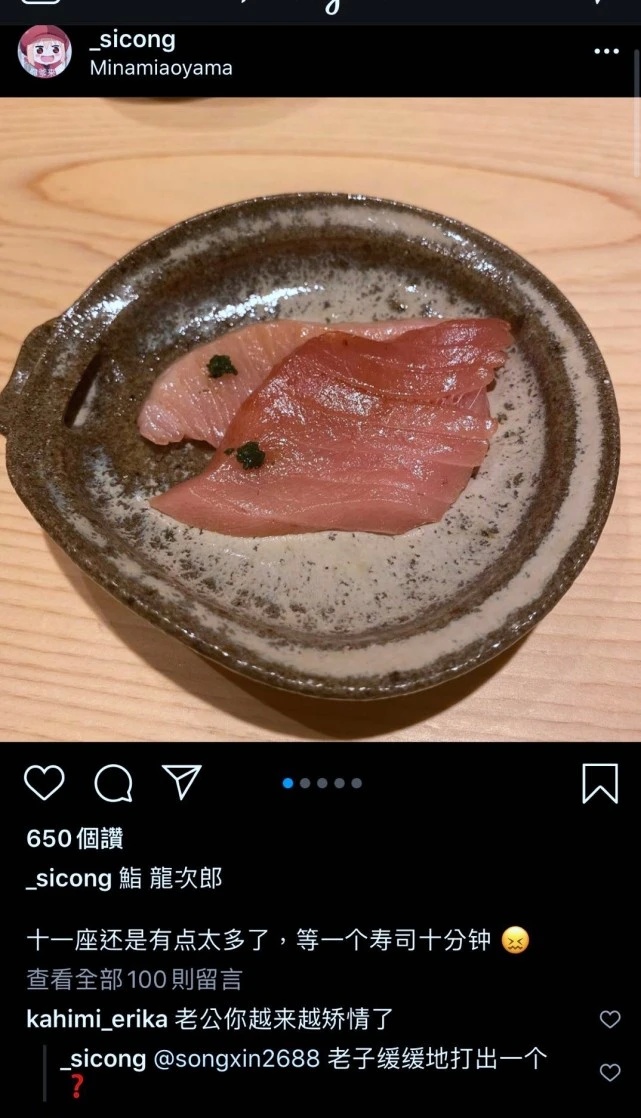Image resolution: width=641 pixels, height=1118 pixels.
Task: View all 100 comments
Action: coord(134,979)
